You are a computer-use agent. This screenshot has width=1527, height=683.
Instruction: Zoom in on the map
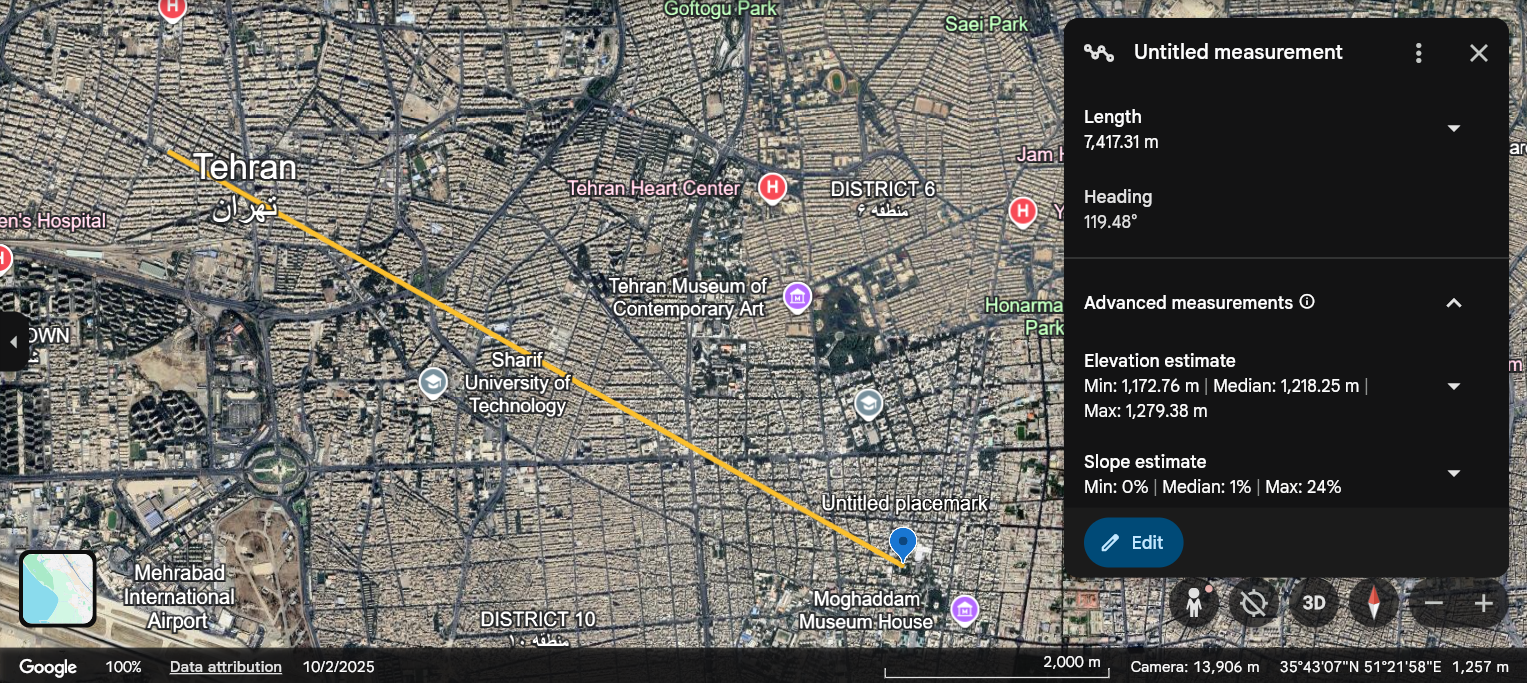pos(1484,603)
